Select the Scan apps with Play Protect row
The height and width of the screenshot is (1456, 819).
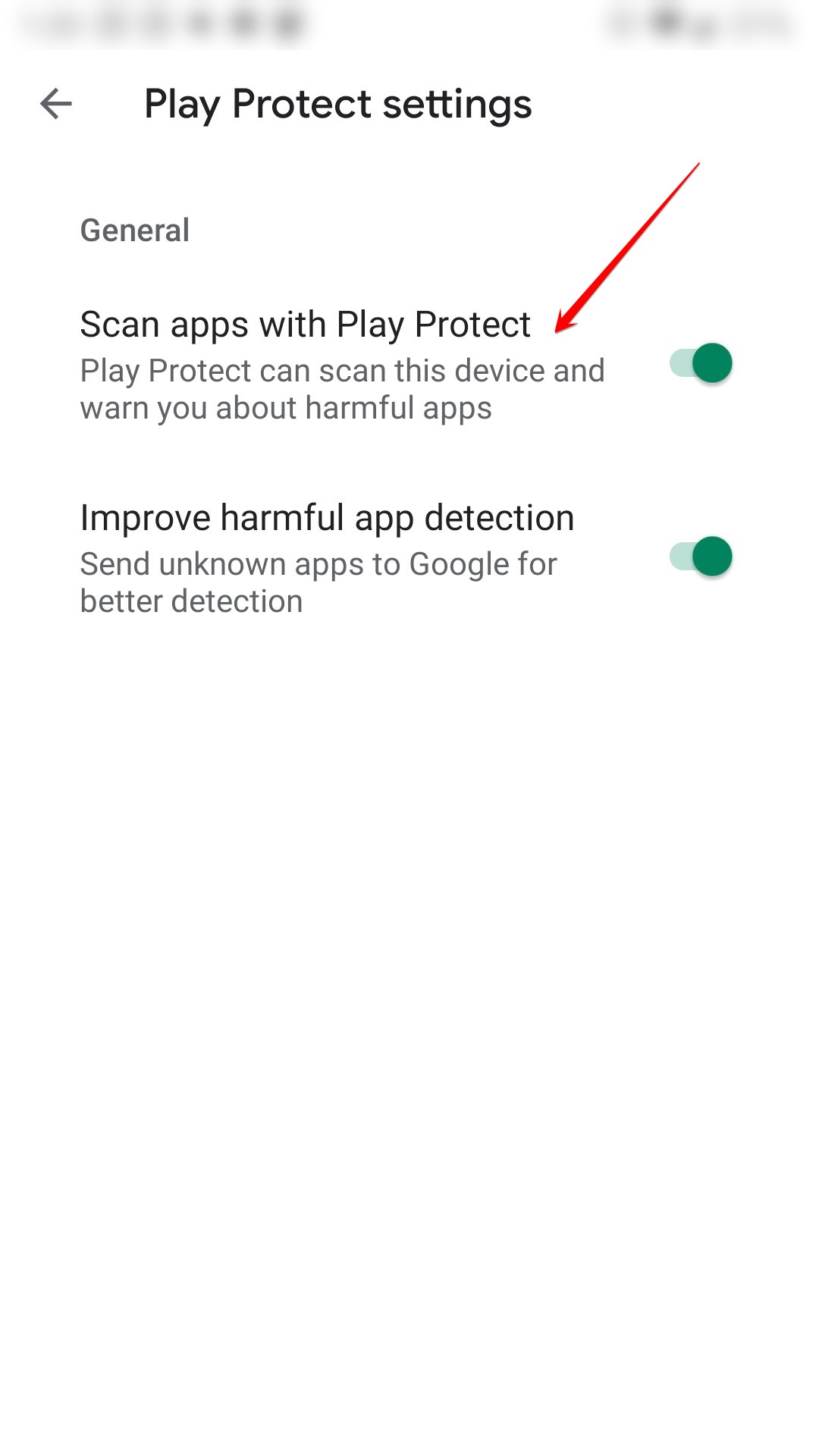341,364
